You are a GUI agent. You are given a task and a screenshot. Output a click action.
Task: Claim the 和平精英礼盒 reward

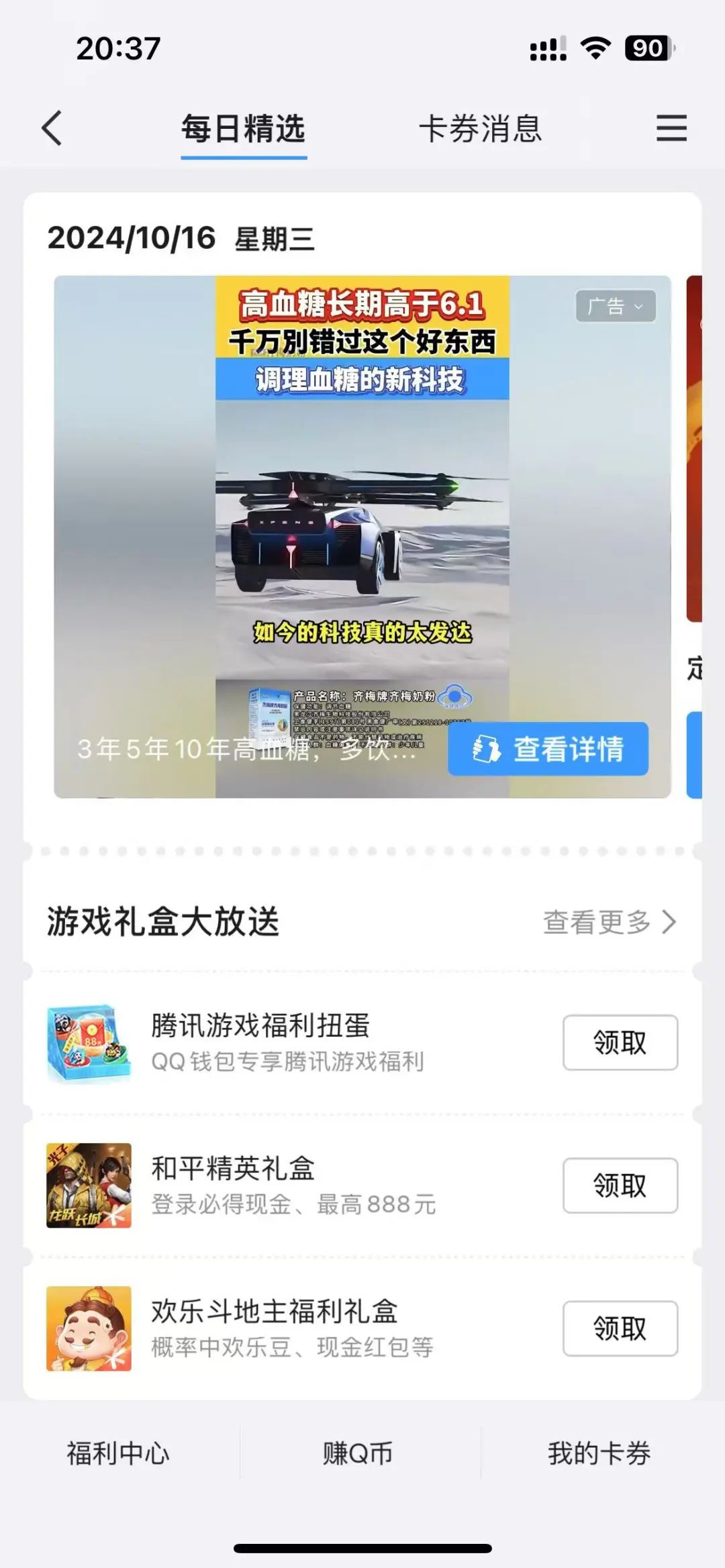point(620,1186)
